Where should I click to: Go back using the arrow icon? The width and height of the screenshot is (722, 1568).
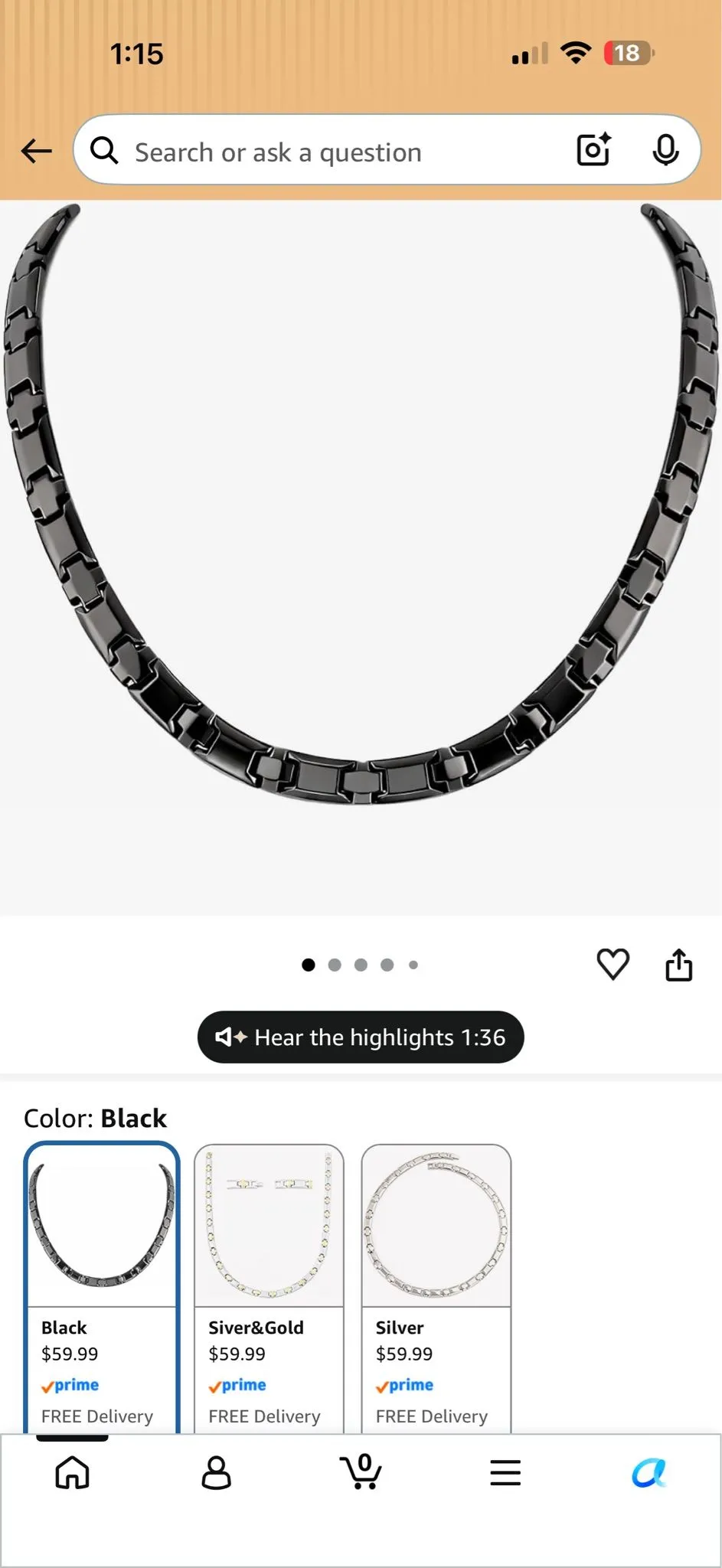tap(36, 151)
